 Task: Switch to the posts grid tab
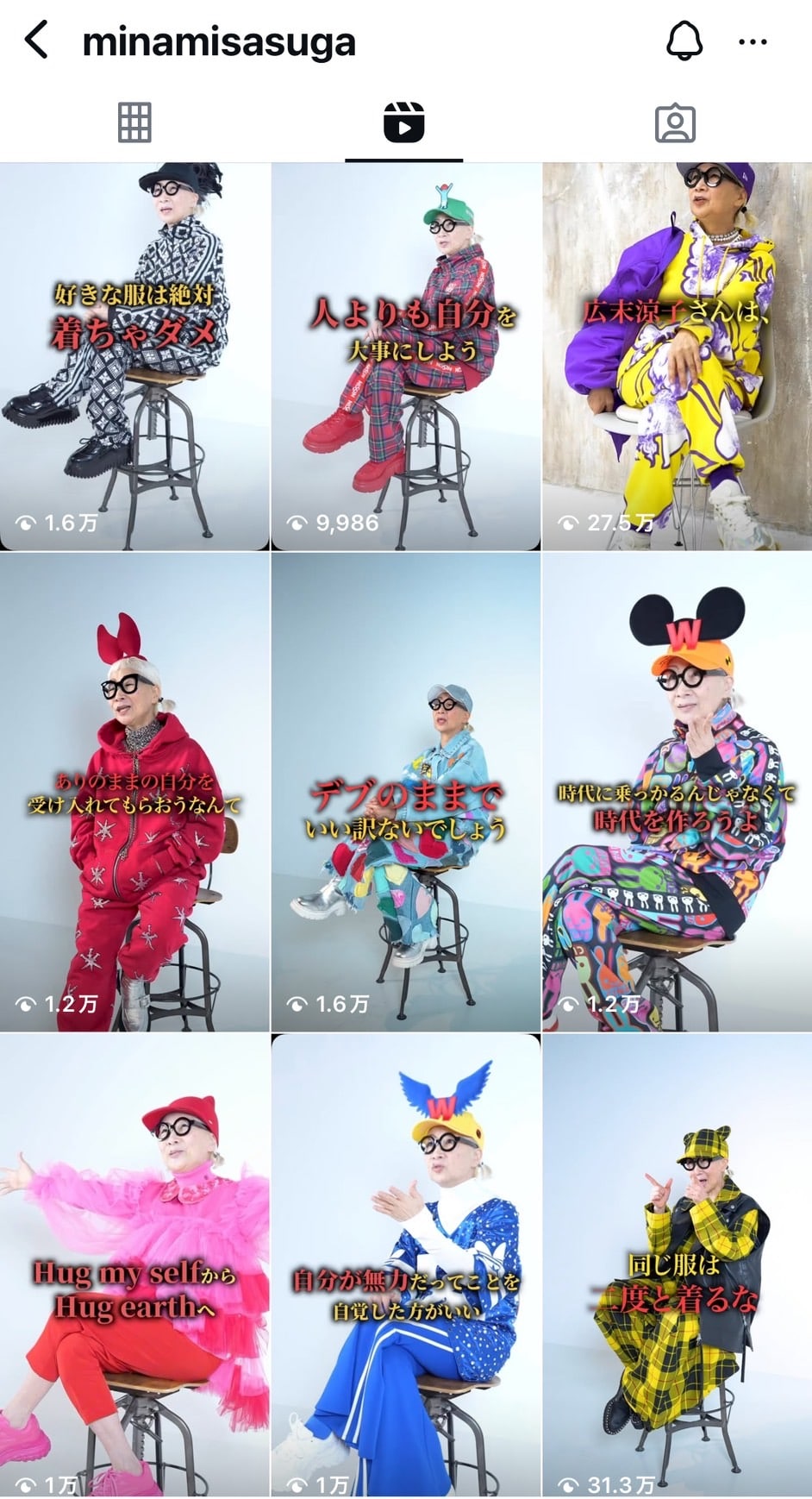[134, 122]
